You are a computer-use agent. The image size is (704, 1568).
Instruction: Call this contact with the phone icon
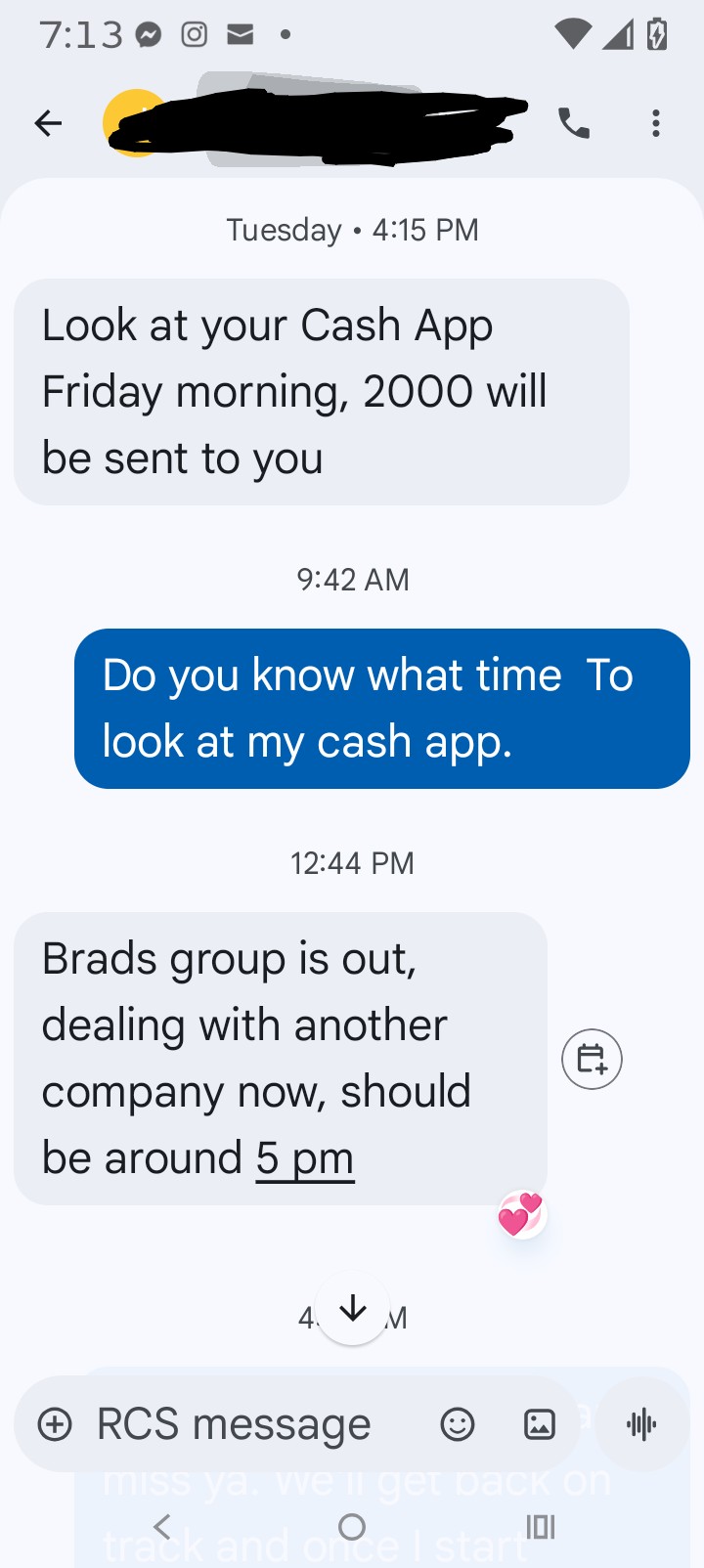pyautogui.click(x=574, y=123)
